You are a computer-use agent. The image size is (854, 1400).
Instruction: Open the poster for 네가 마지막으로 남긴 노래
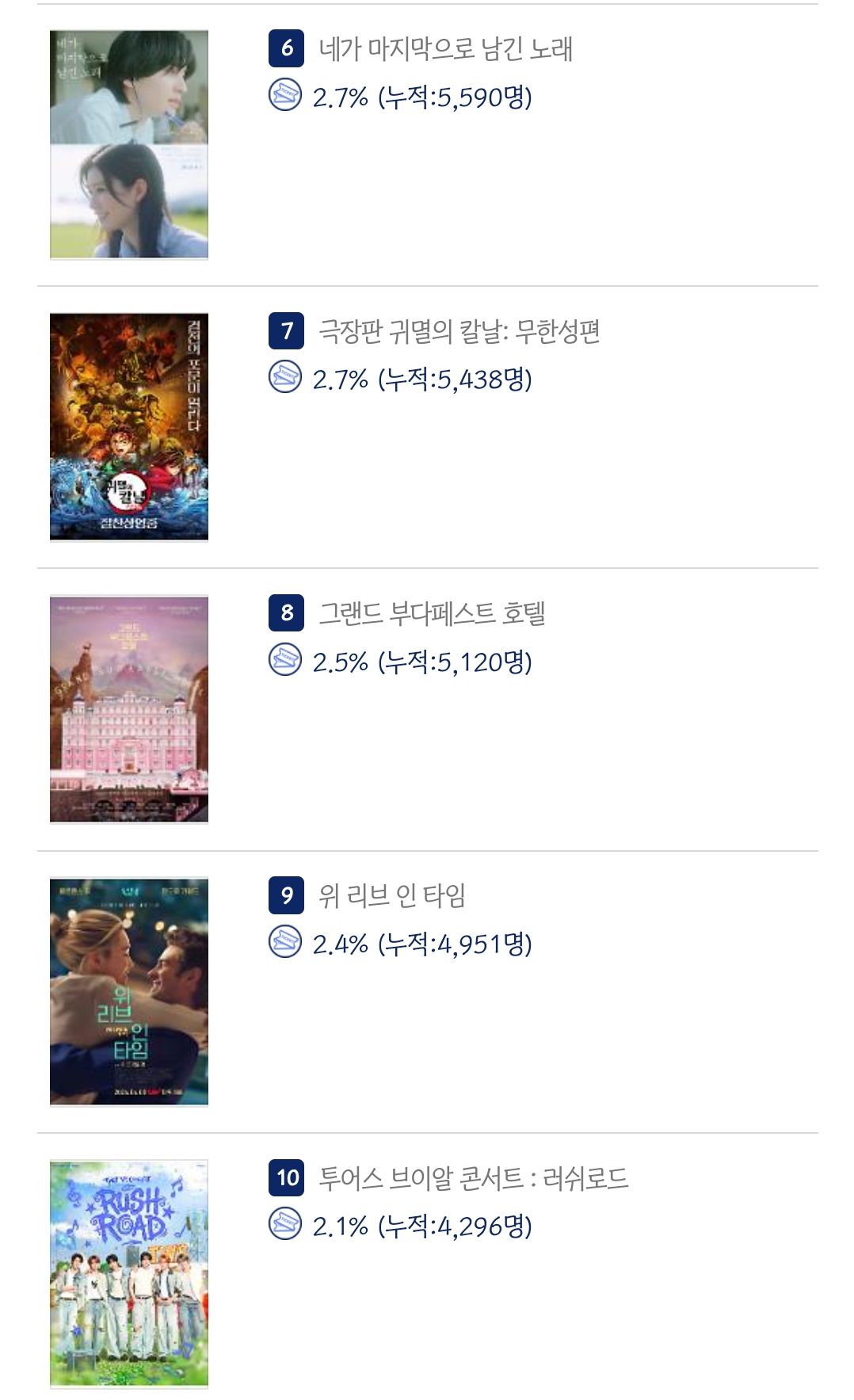128,144
